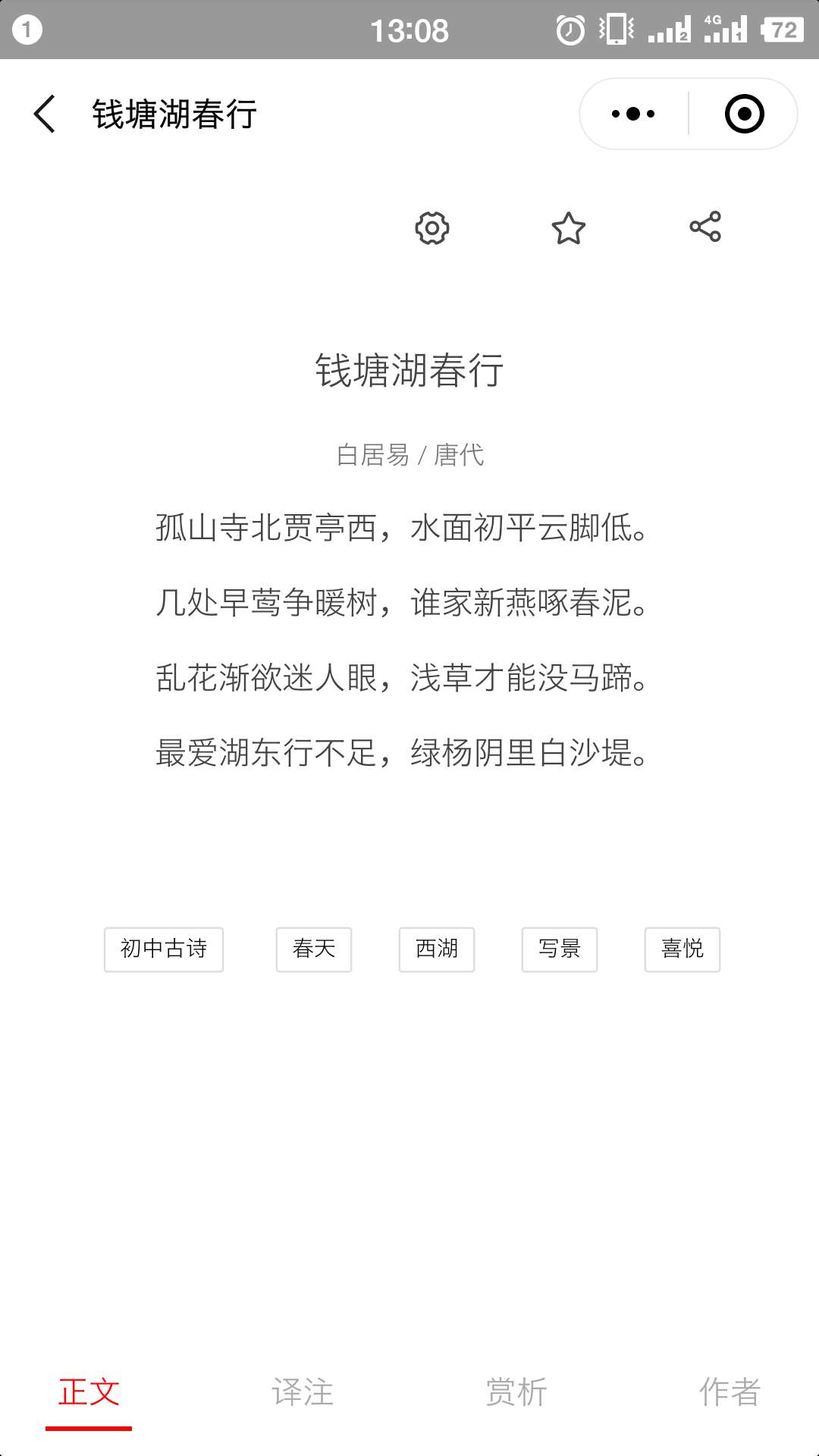Select the 西湖 tag
Viewport: 819px width, 1456px height.
[x=437, y=949]
